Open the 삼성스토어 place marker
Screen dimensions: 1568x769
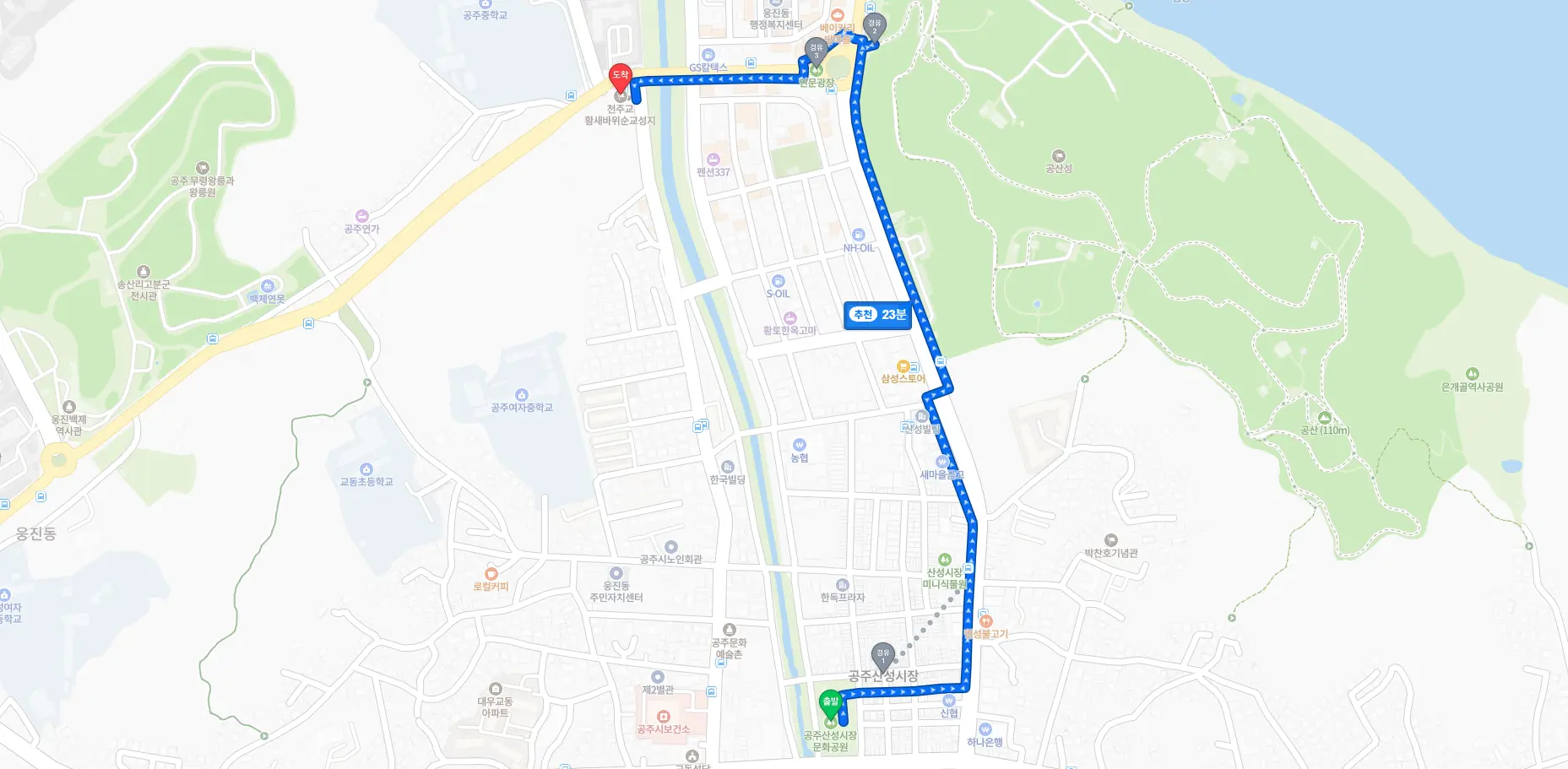click(x=903, y=366)
